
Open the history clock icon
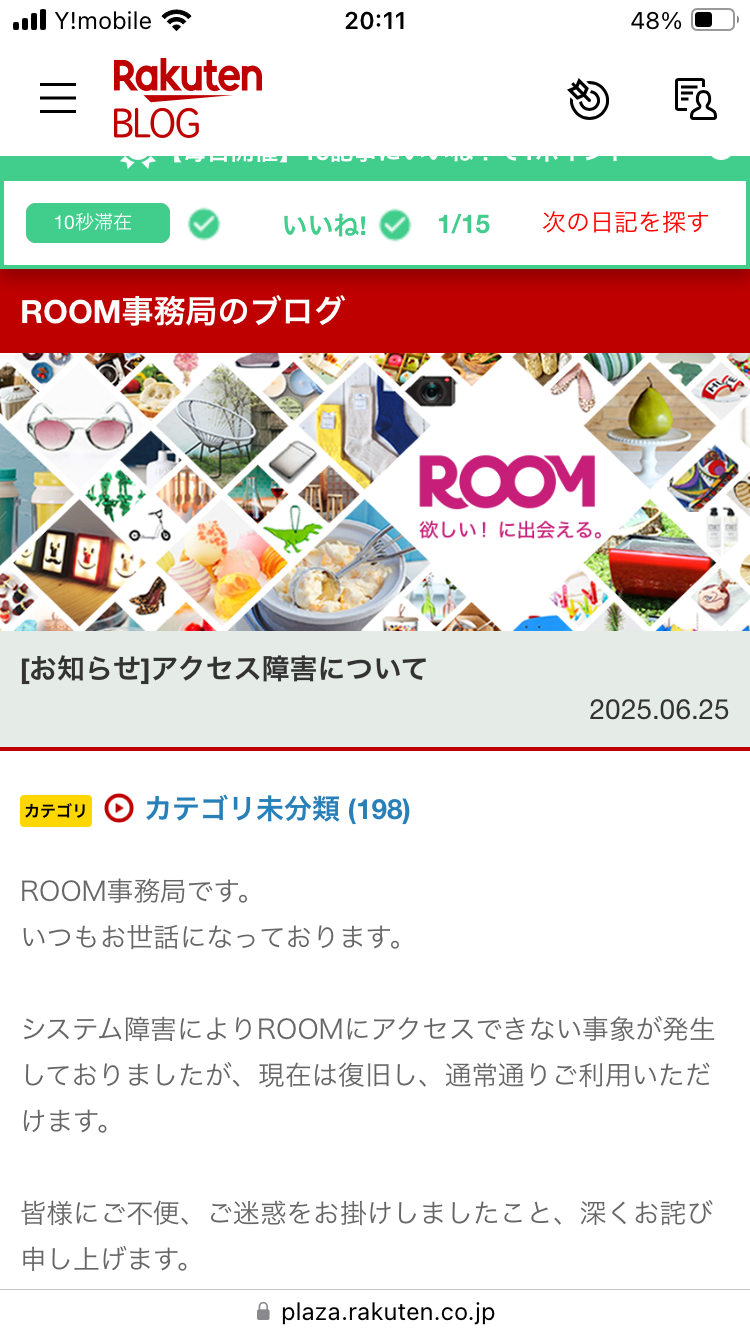[588, 99]
